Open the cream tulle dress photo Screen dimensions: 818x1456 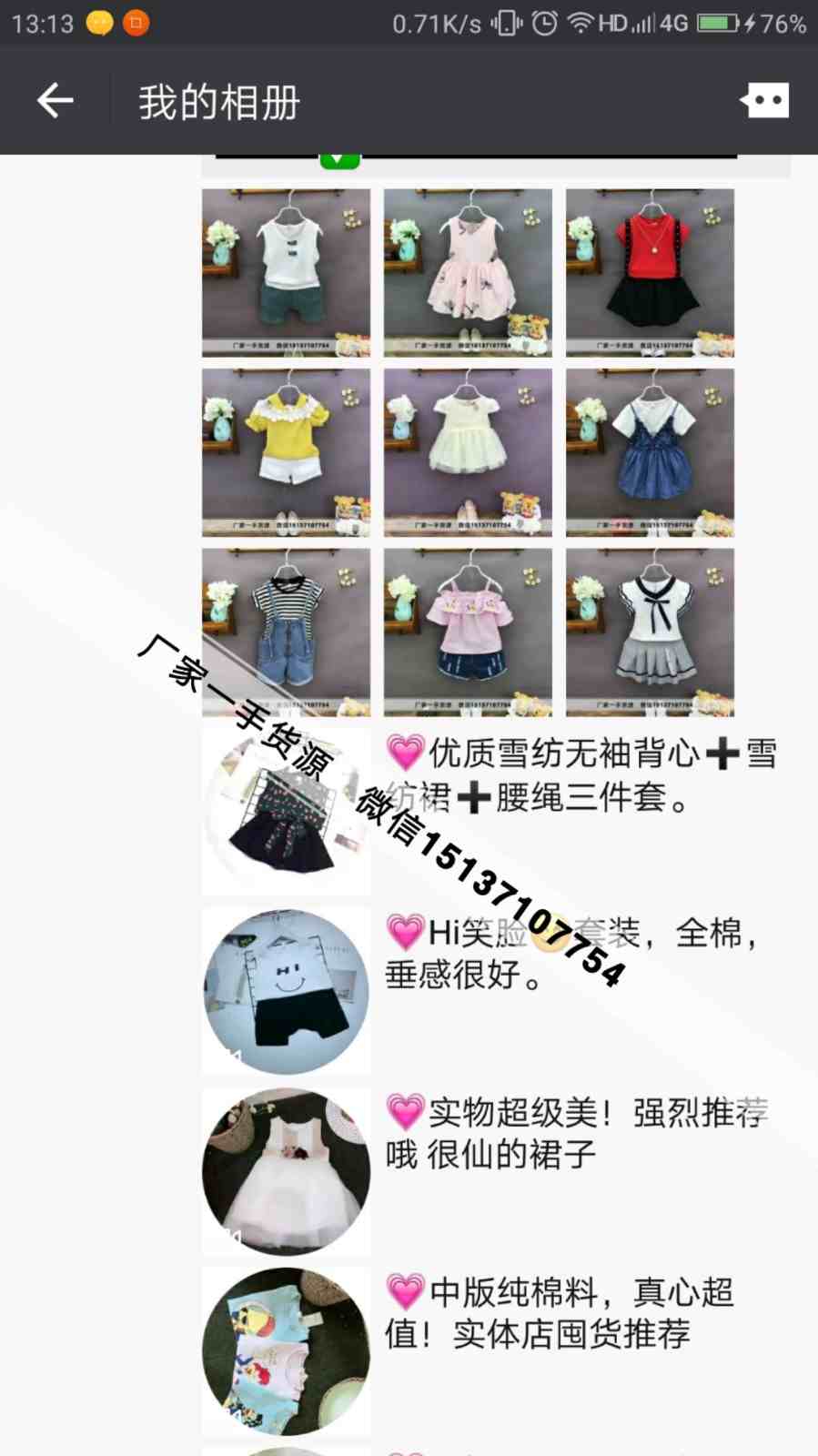click(468, 452)
